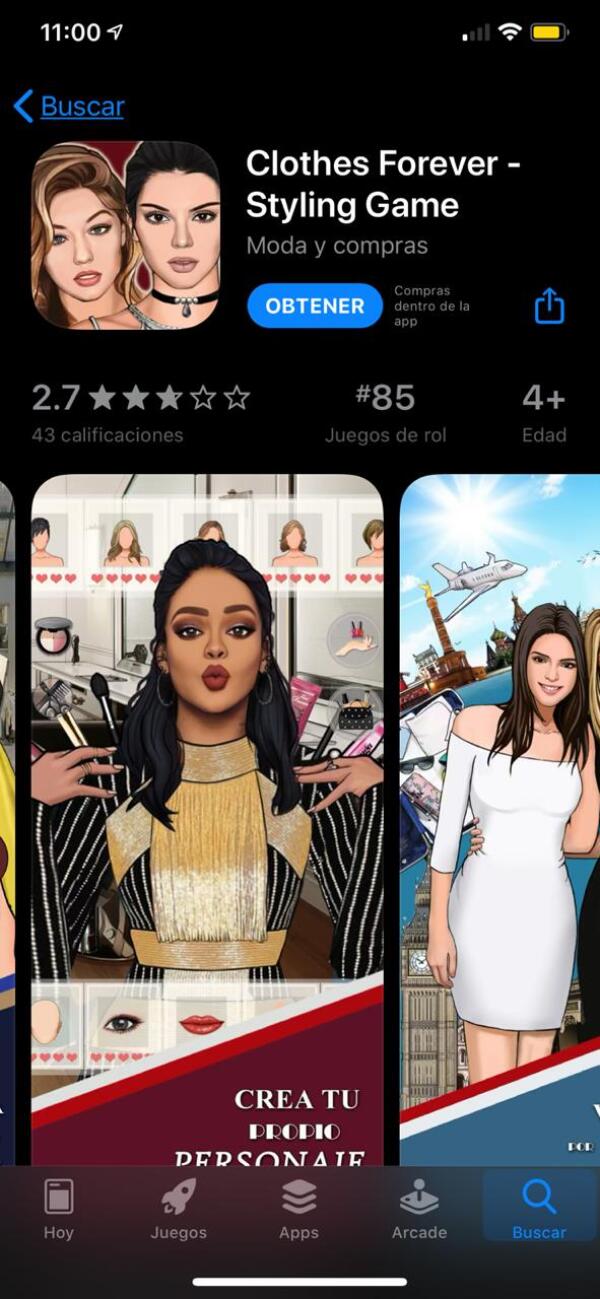Open the #85 Juegos de rol ranking

[x=385, y=412]
